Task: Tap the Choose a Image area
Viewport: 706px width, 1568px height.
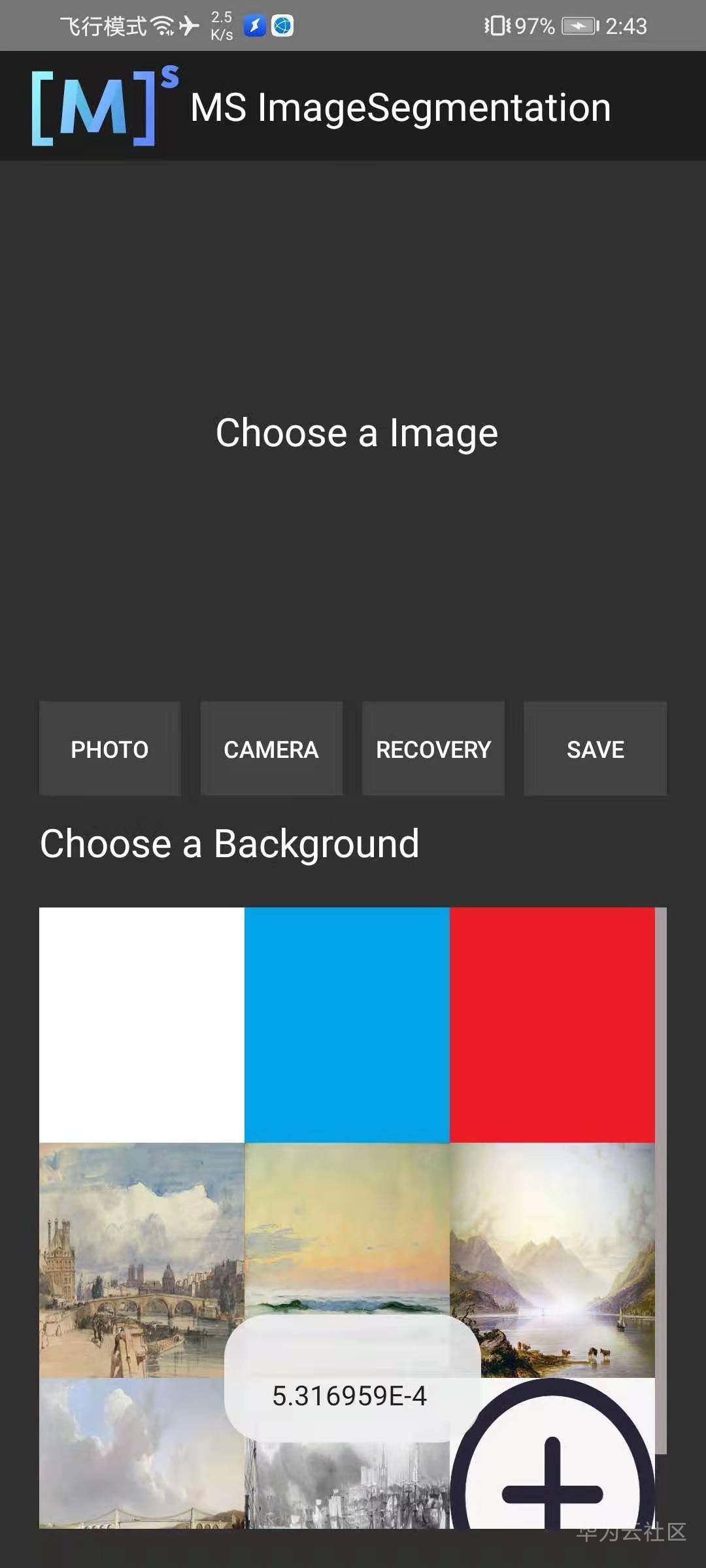Action: click(355, 431)
